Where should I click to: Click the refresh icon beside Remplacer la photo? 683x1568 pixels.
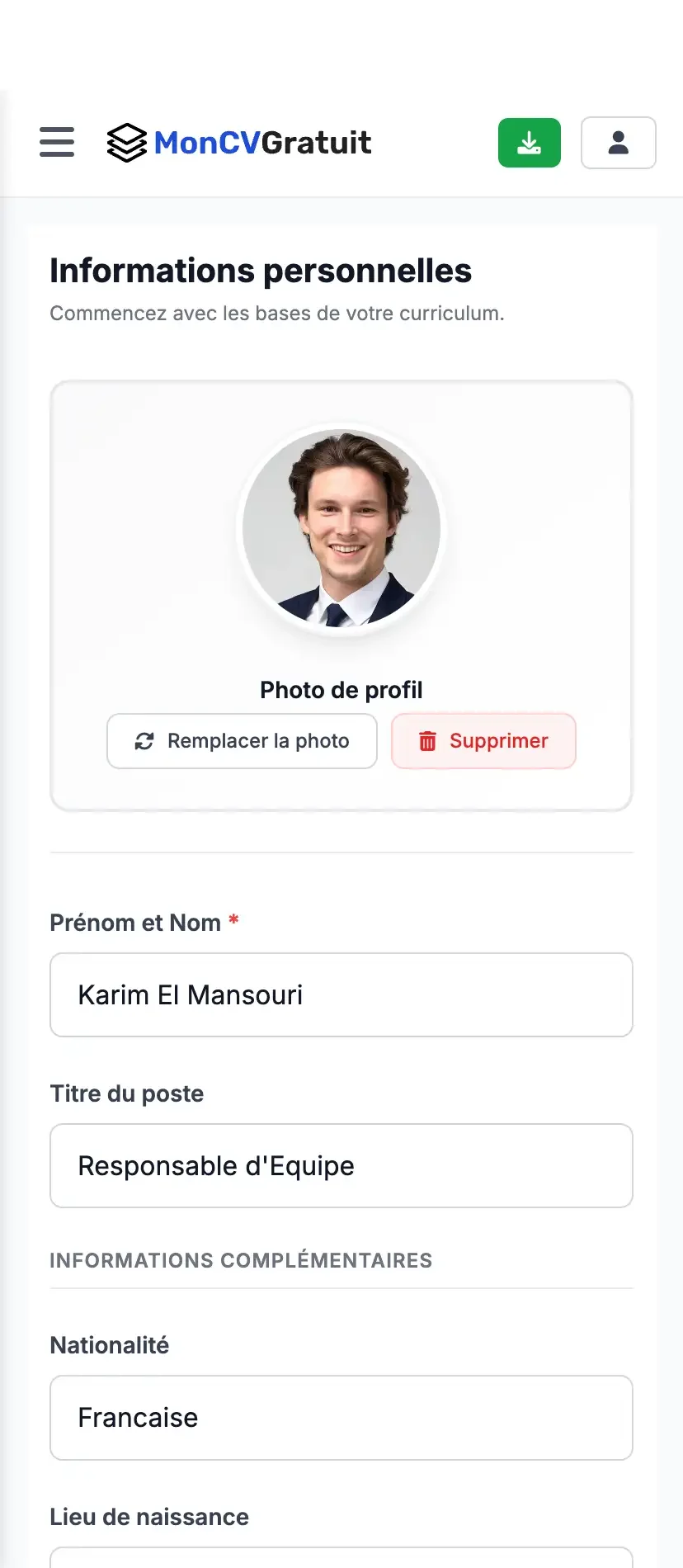point(144,741)
